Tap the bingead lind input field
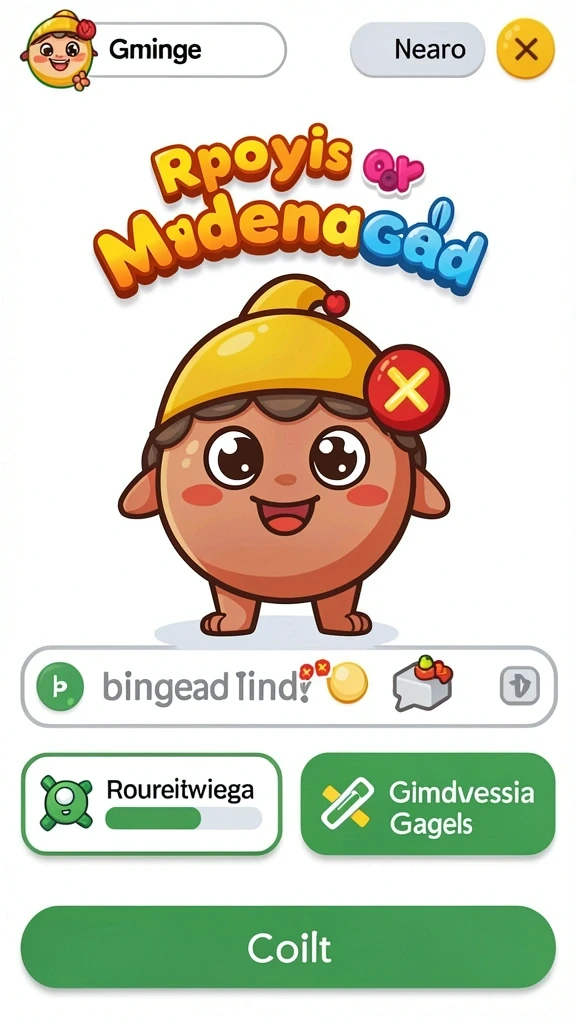 289,686
